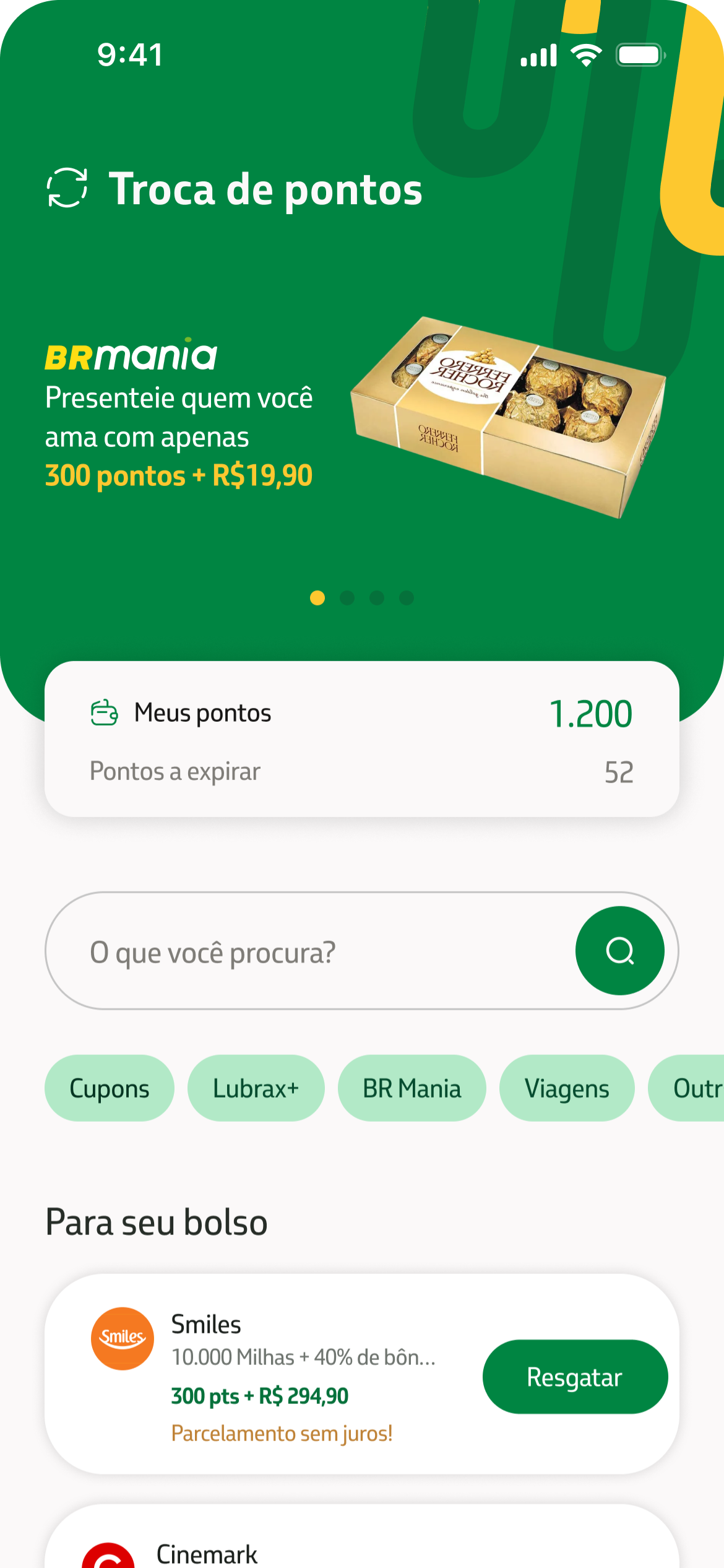This screenshot has height=1568, width=724.
Task: View the Meus pontos balance card
Action: coord(361,739)
